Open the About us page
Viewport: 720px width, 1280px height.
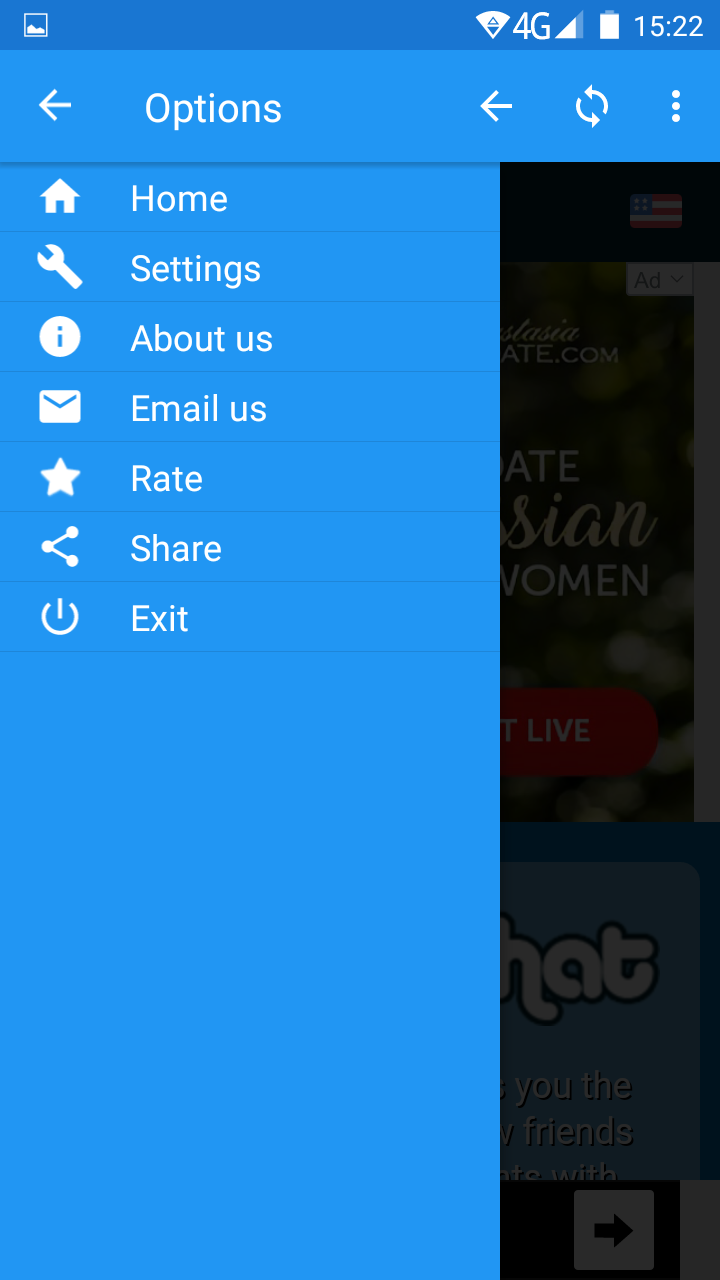click(201, 338)
